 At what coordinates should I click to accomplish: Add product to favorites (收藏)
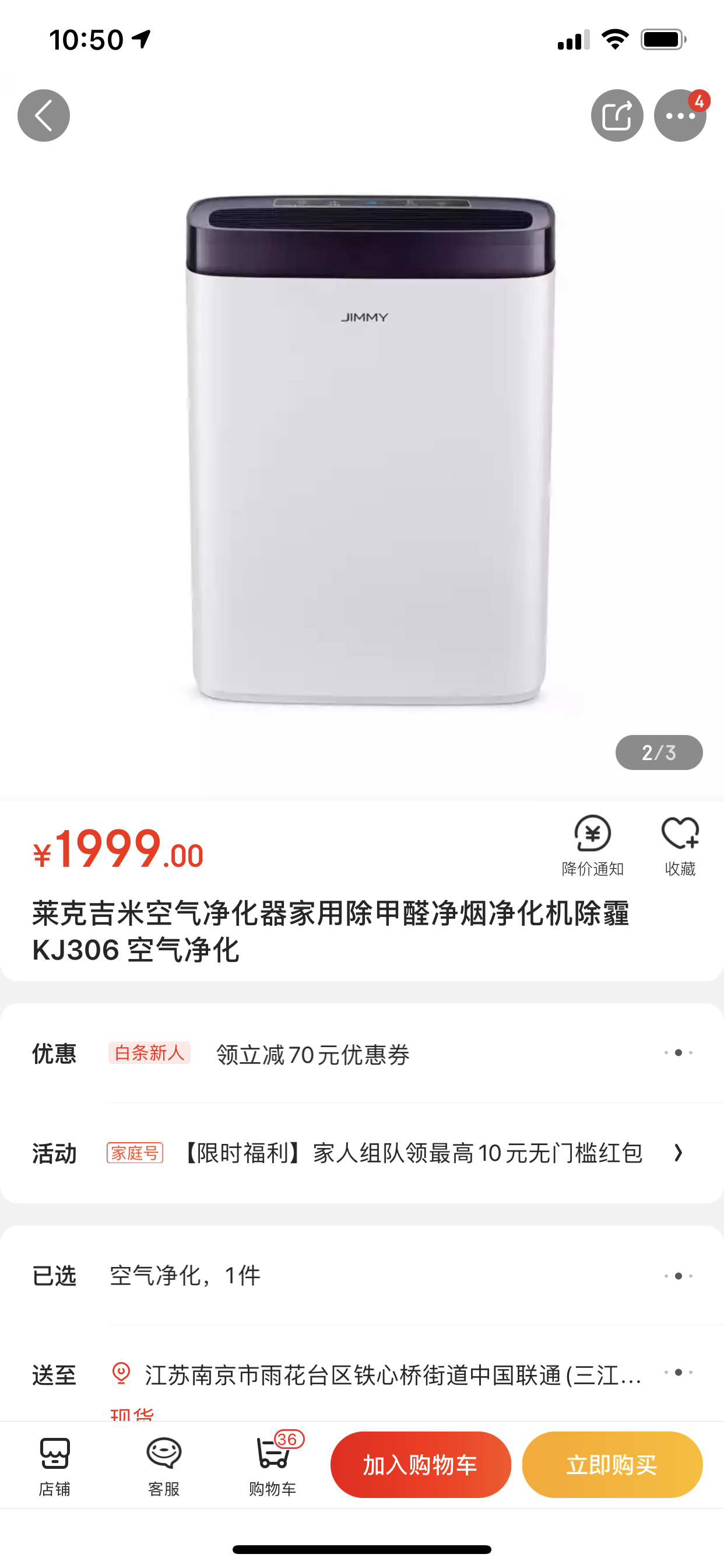pos(680,845)
